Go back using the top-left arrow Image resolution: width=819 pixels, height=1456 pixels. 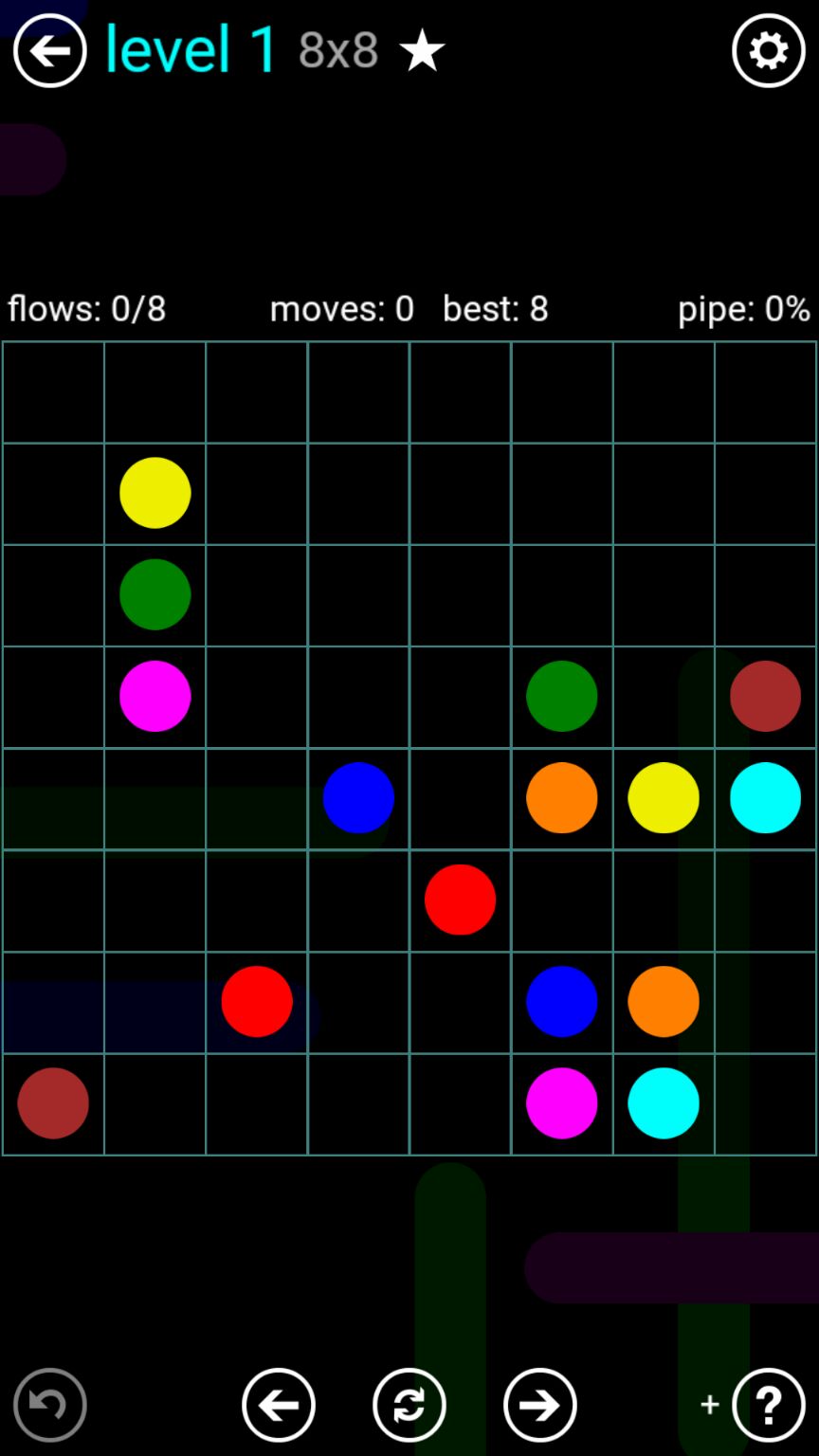point(49,51)
